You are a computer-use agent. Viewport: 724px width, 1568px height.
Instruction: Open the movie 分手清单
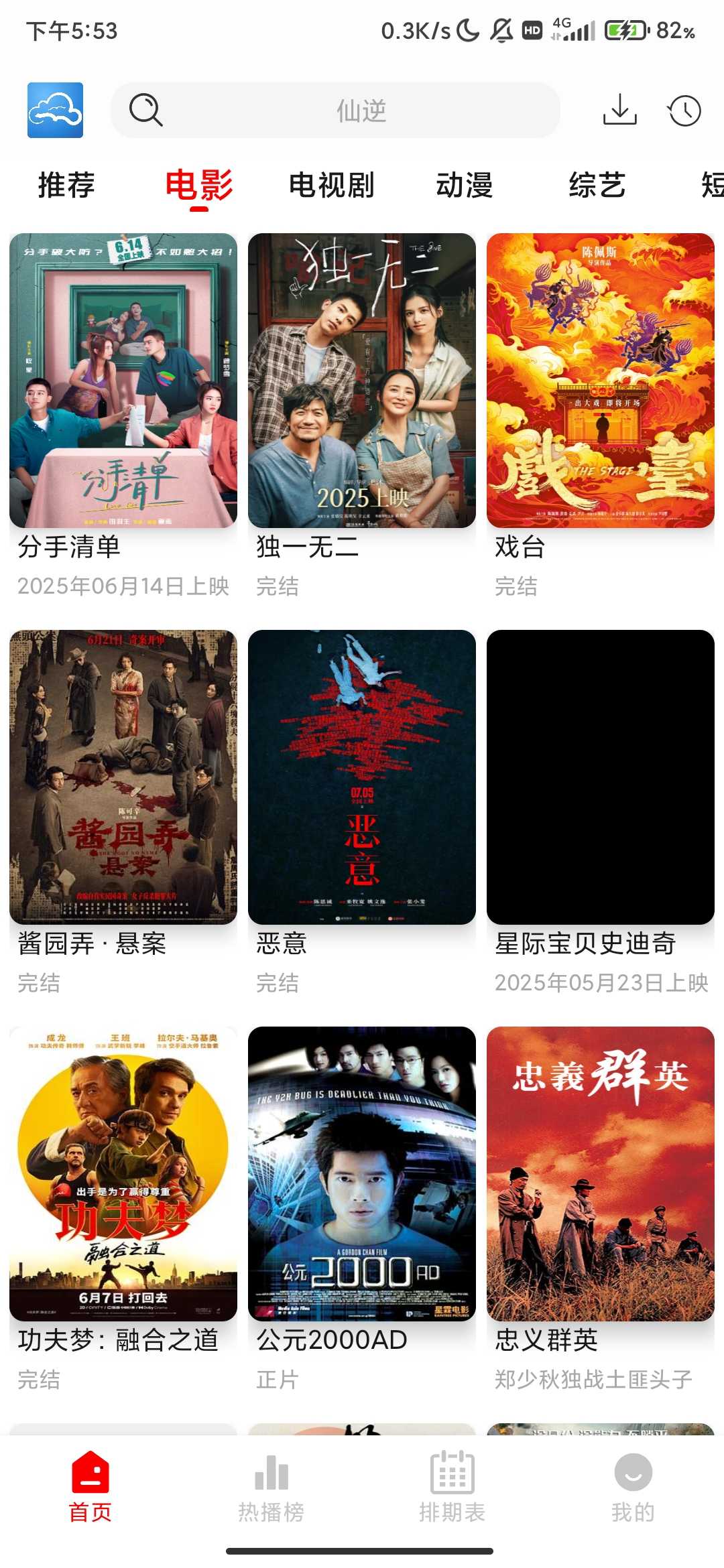123,381
